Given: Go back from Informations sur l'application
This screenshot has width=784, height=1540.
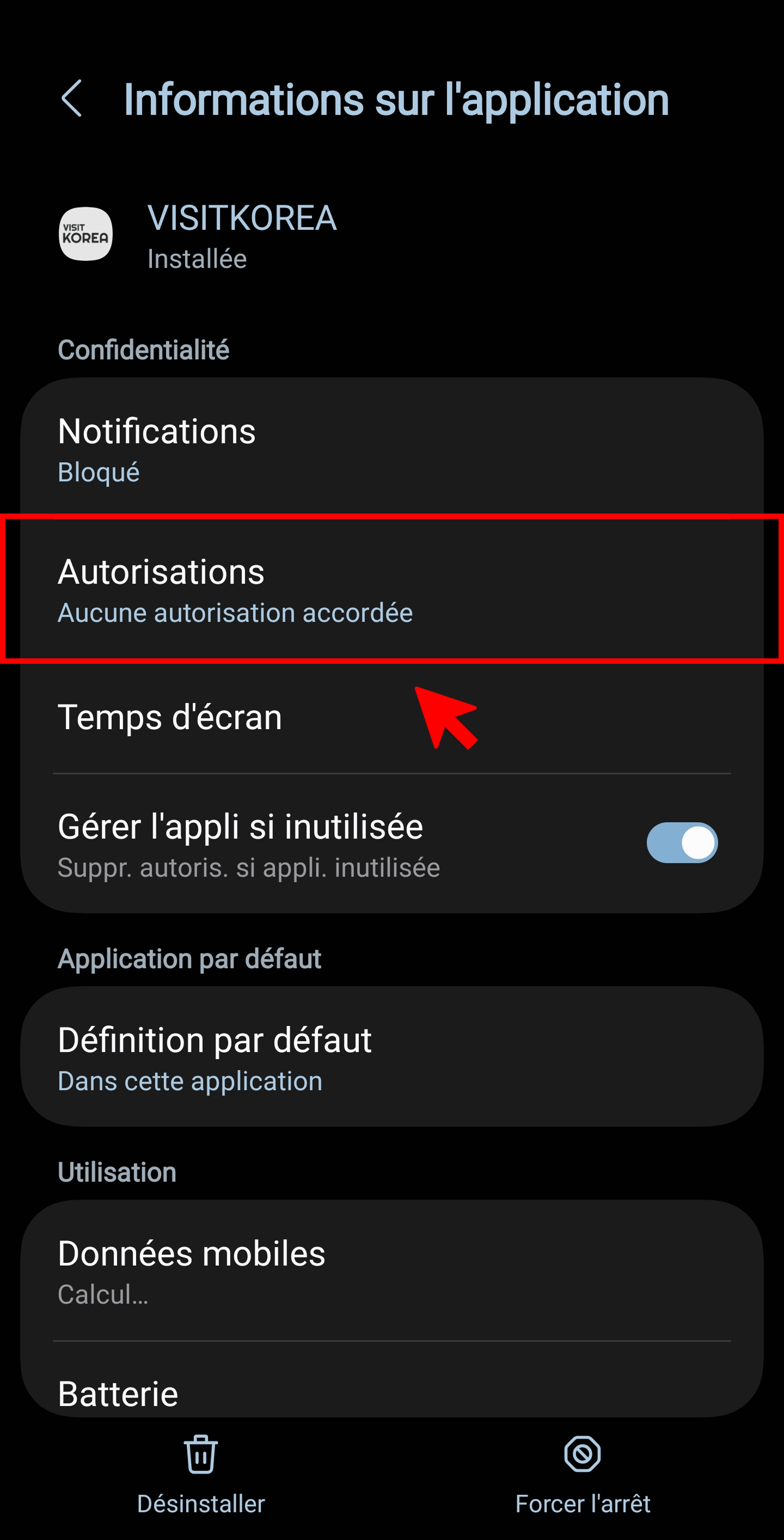Looking at the screenshot, I should click(x=72, y=99).
